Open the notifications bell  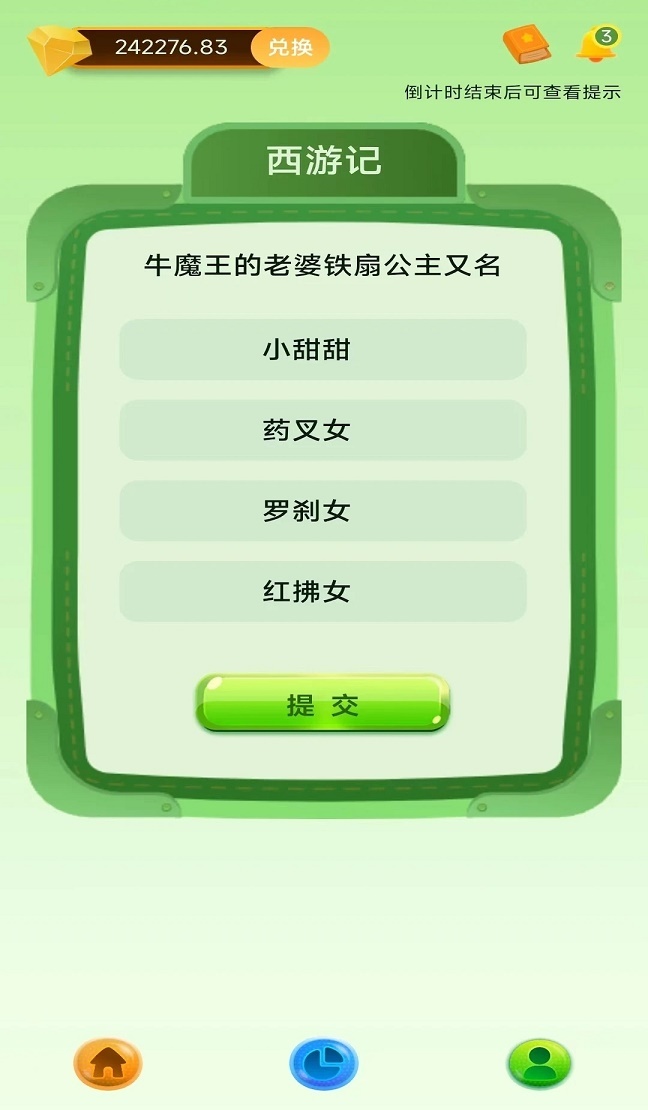597,44
